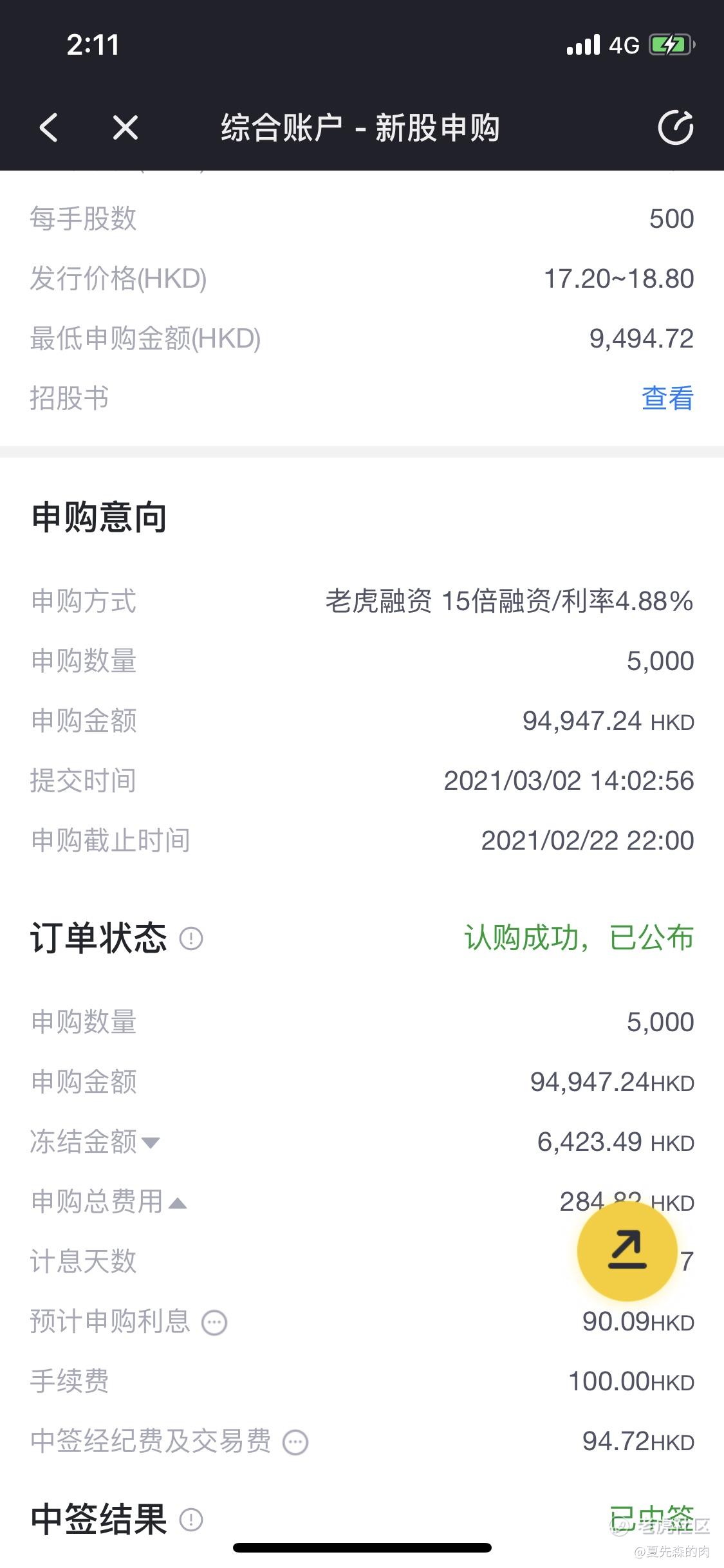Screen dimensions: 724x1568
Task: Tap the yellow floating arrow button
Action: pos(627,1251)
